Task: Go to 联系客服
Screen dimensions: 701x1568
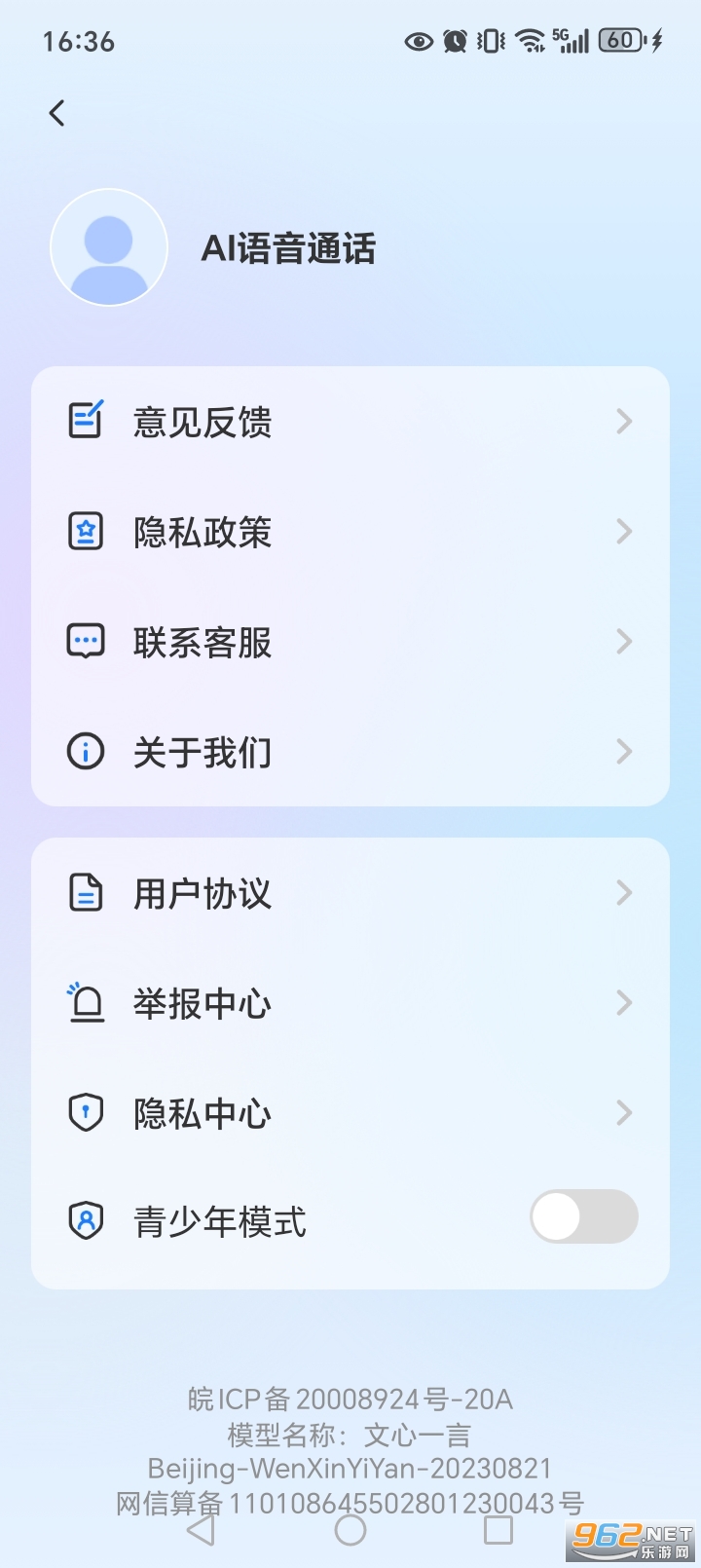Action: click(x=350, y=641)
